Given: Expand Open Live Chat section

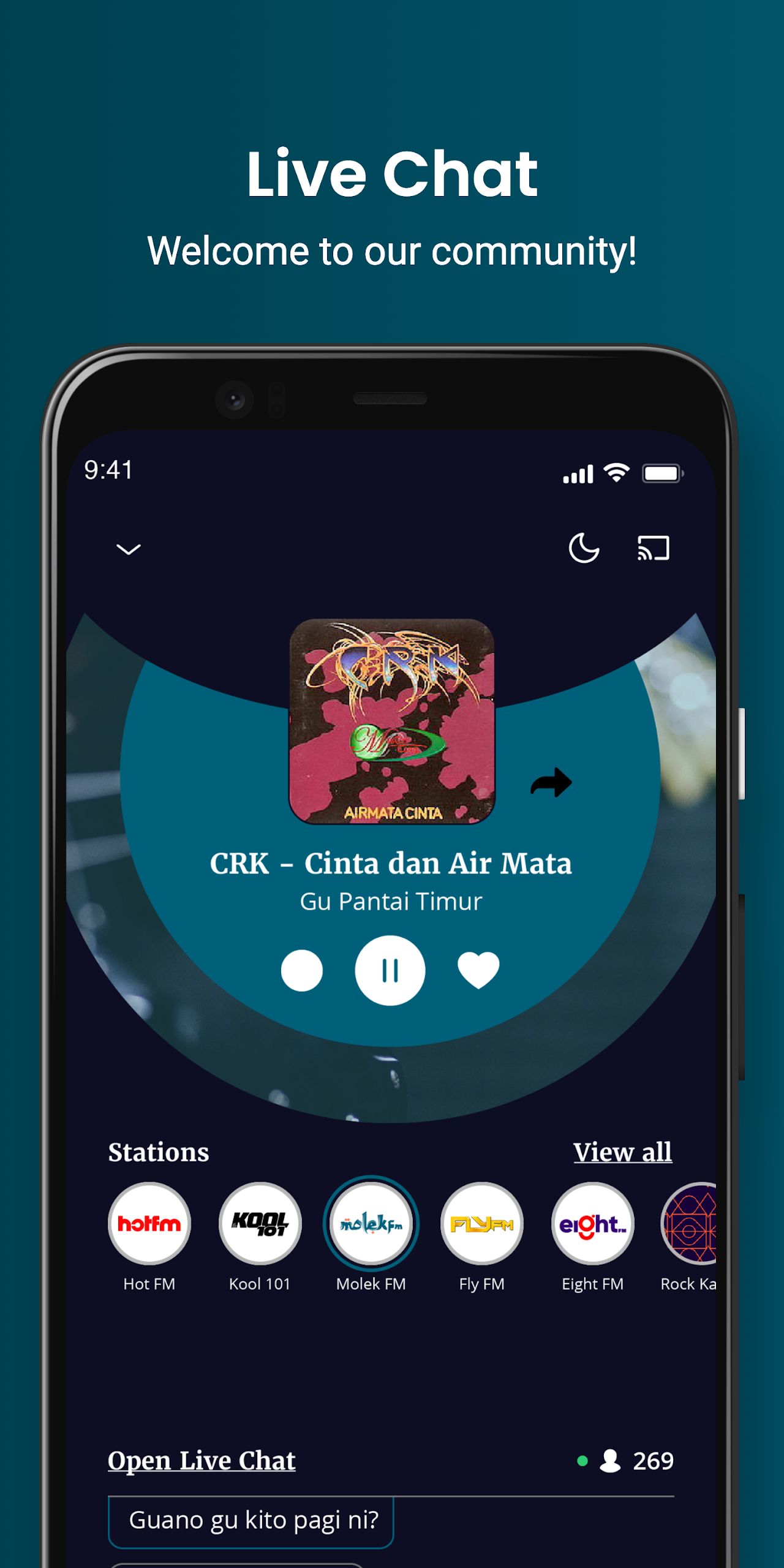Looking at the screenshot, I should [201, 1461].
